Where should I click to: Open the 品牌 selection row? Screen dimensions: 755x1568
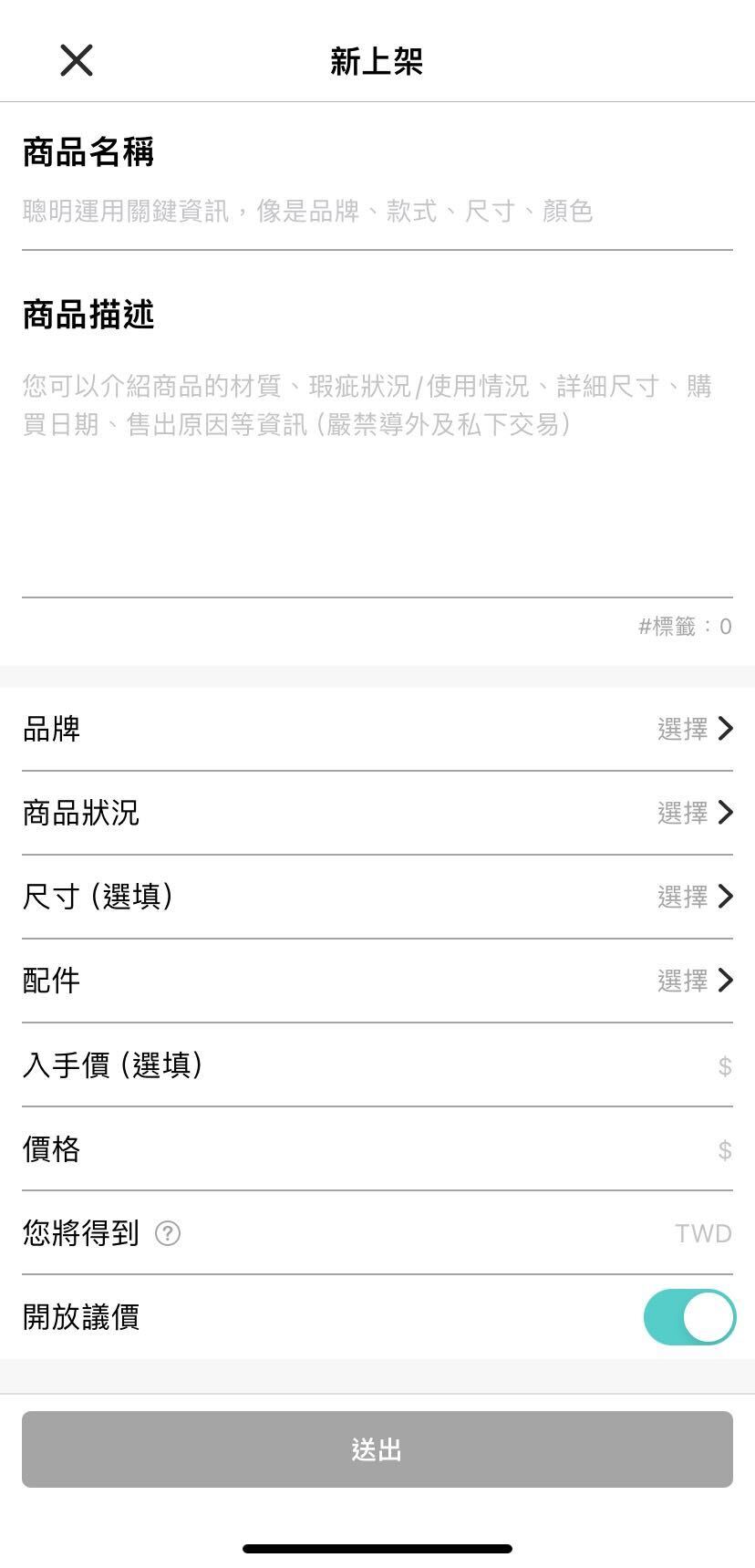pos(377,729)
